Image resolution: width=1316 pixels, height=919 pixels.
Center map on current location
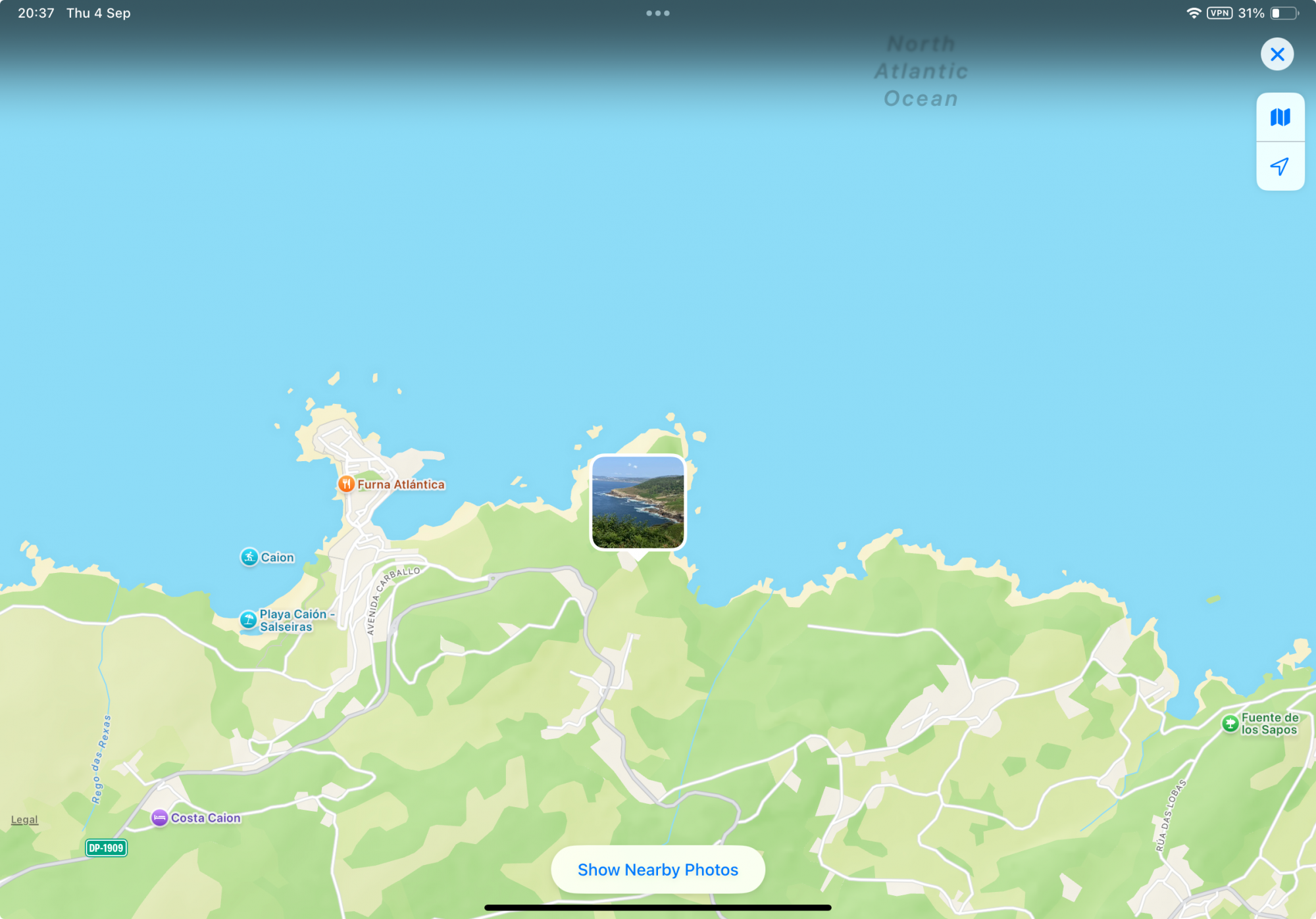1280,166
